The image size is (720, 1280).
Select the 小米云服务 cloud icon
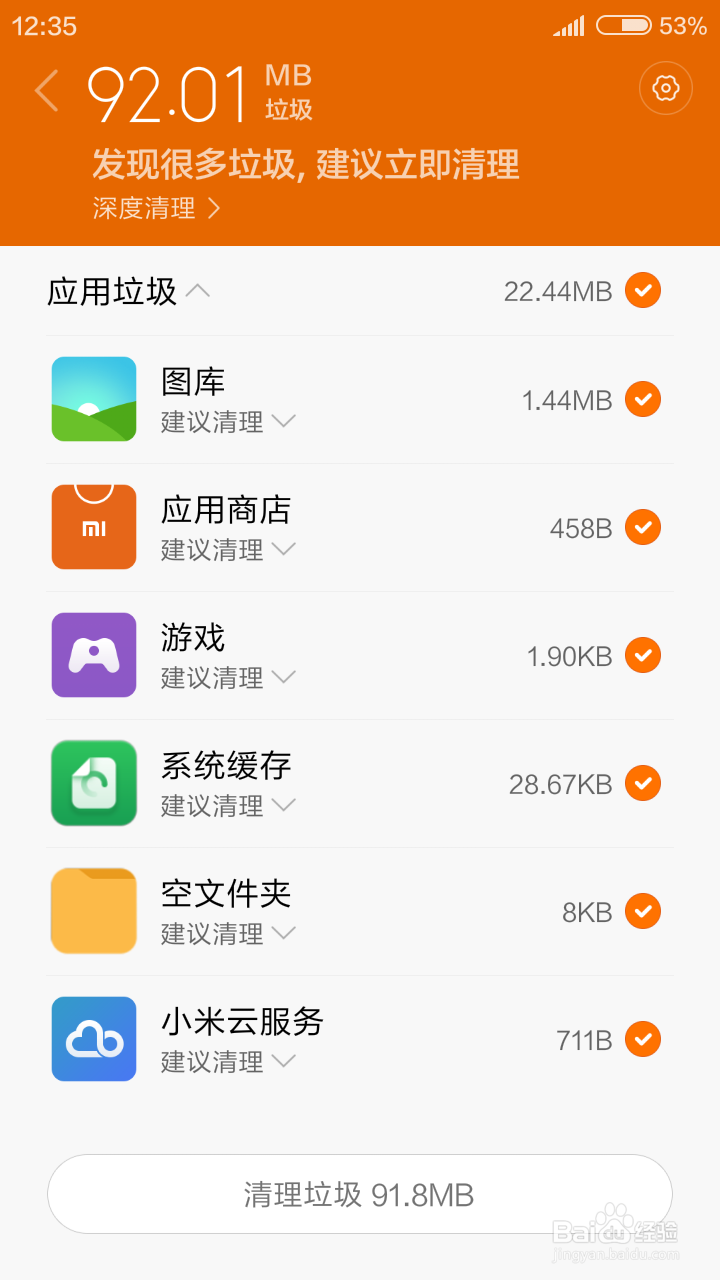pos(93,1039)
